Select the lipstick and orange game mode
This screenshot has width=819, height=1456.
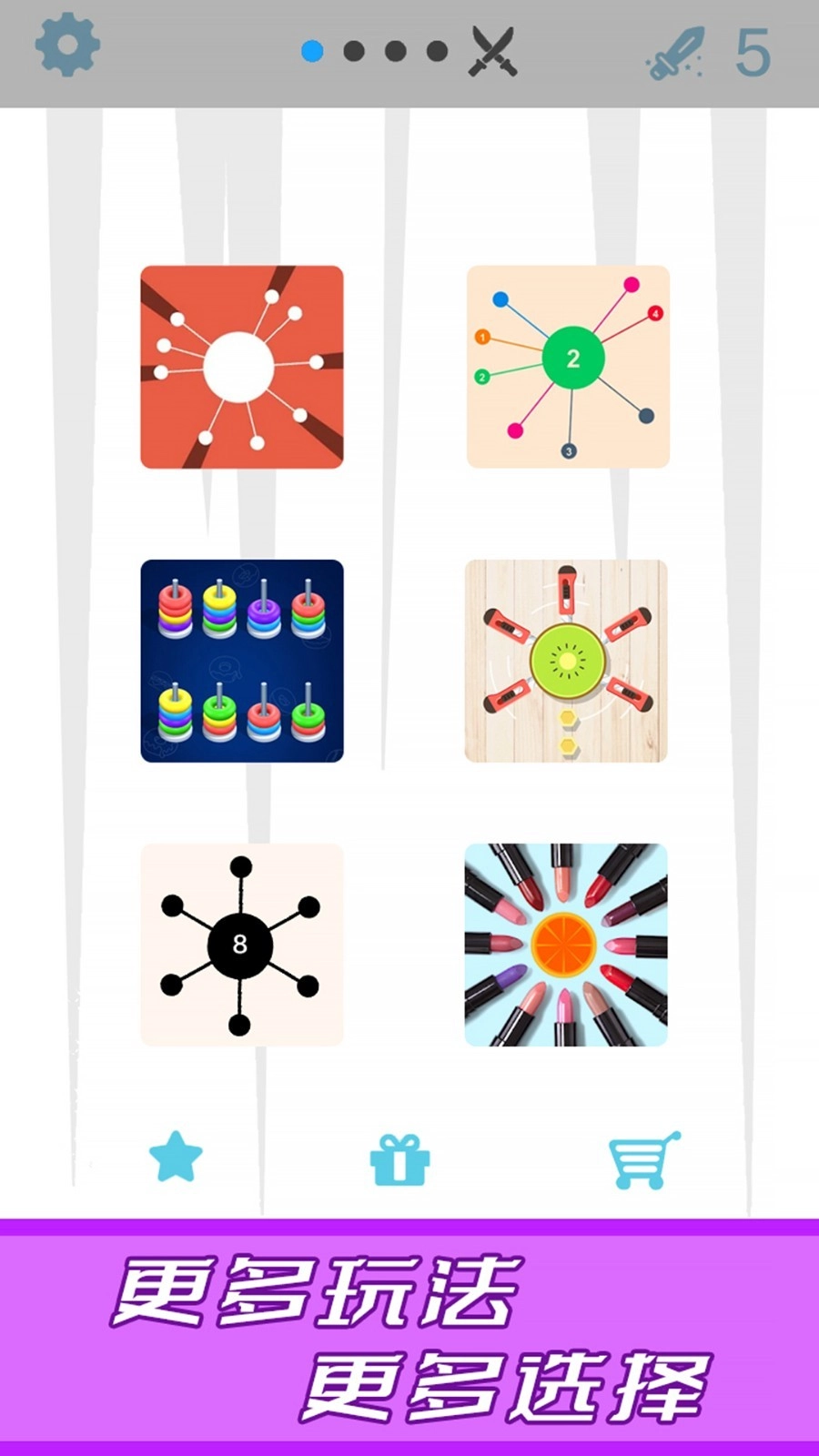pos(566,945)
